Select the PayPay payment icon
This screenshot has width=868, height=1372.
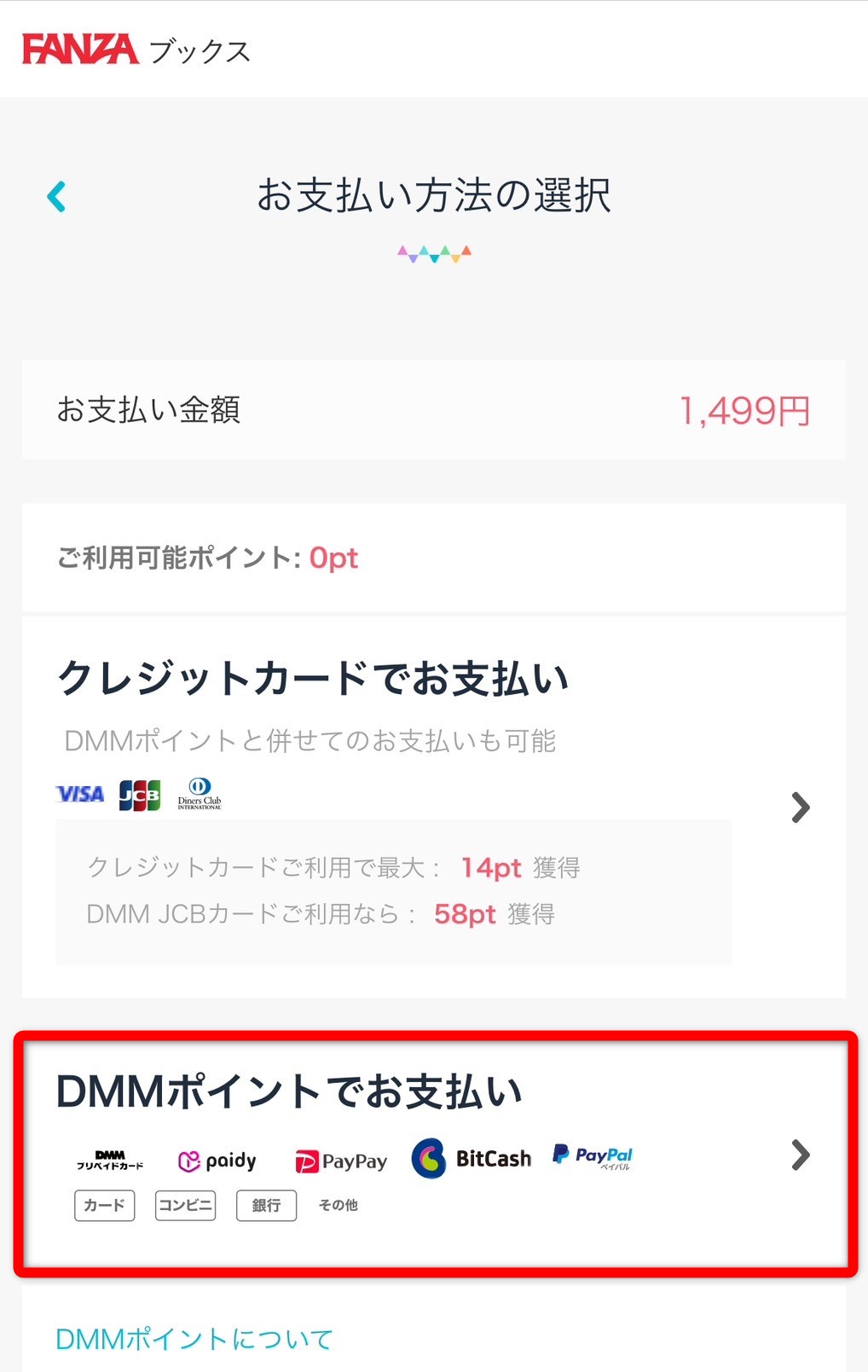point(340,1161)
